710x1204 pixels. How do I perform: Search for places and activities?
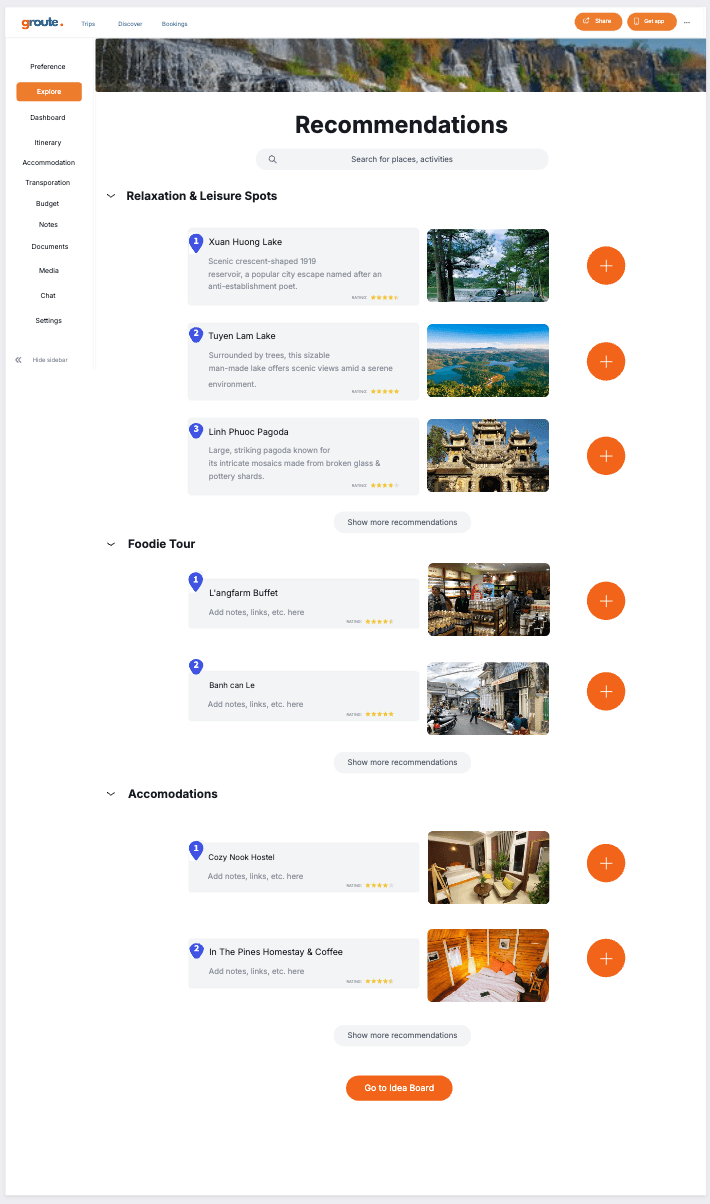click(x=402, y=159)
